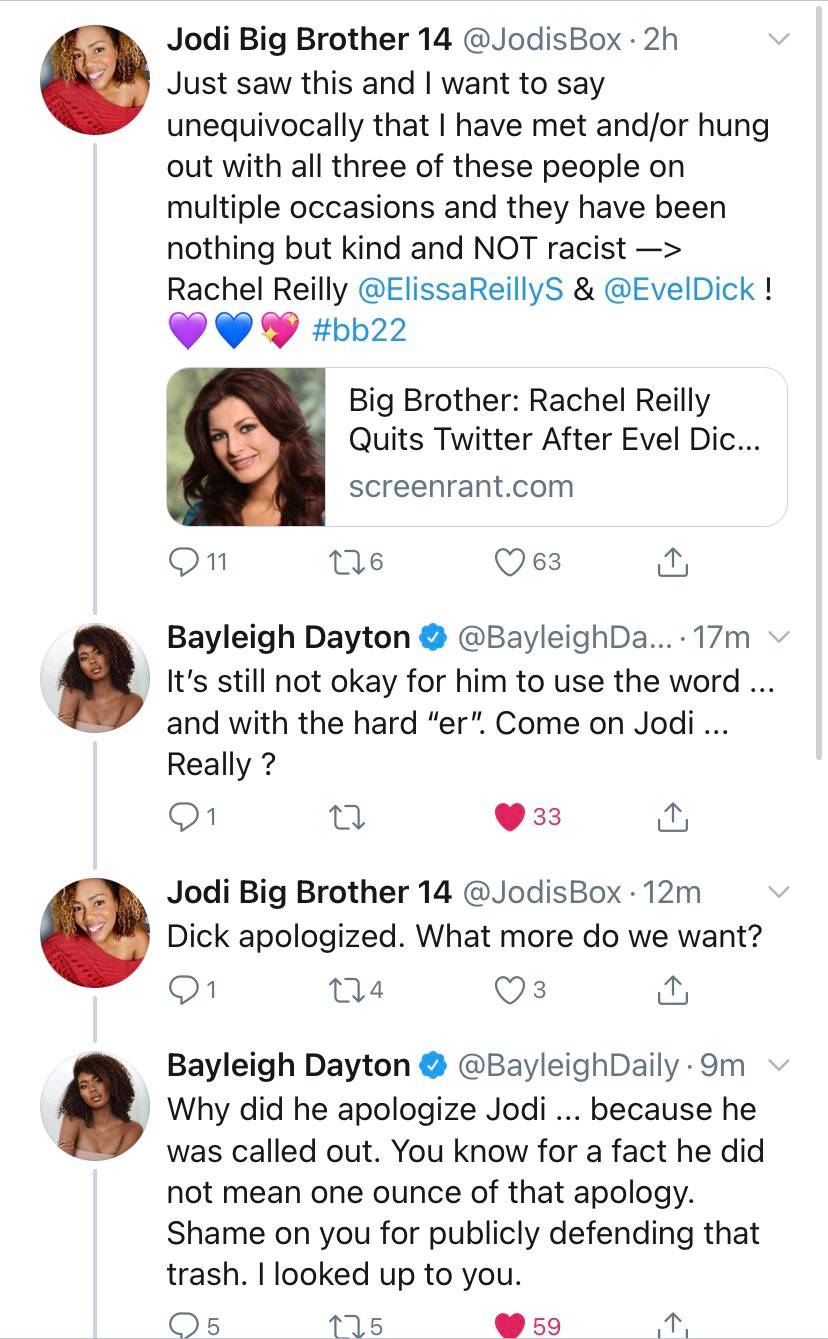Image resolution: width=828 pixels, height=1339 pixels.
Task: Share Bayleigh's final reply
Action: [x=673, y=1324]
